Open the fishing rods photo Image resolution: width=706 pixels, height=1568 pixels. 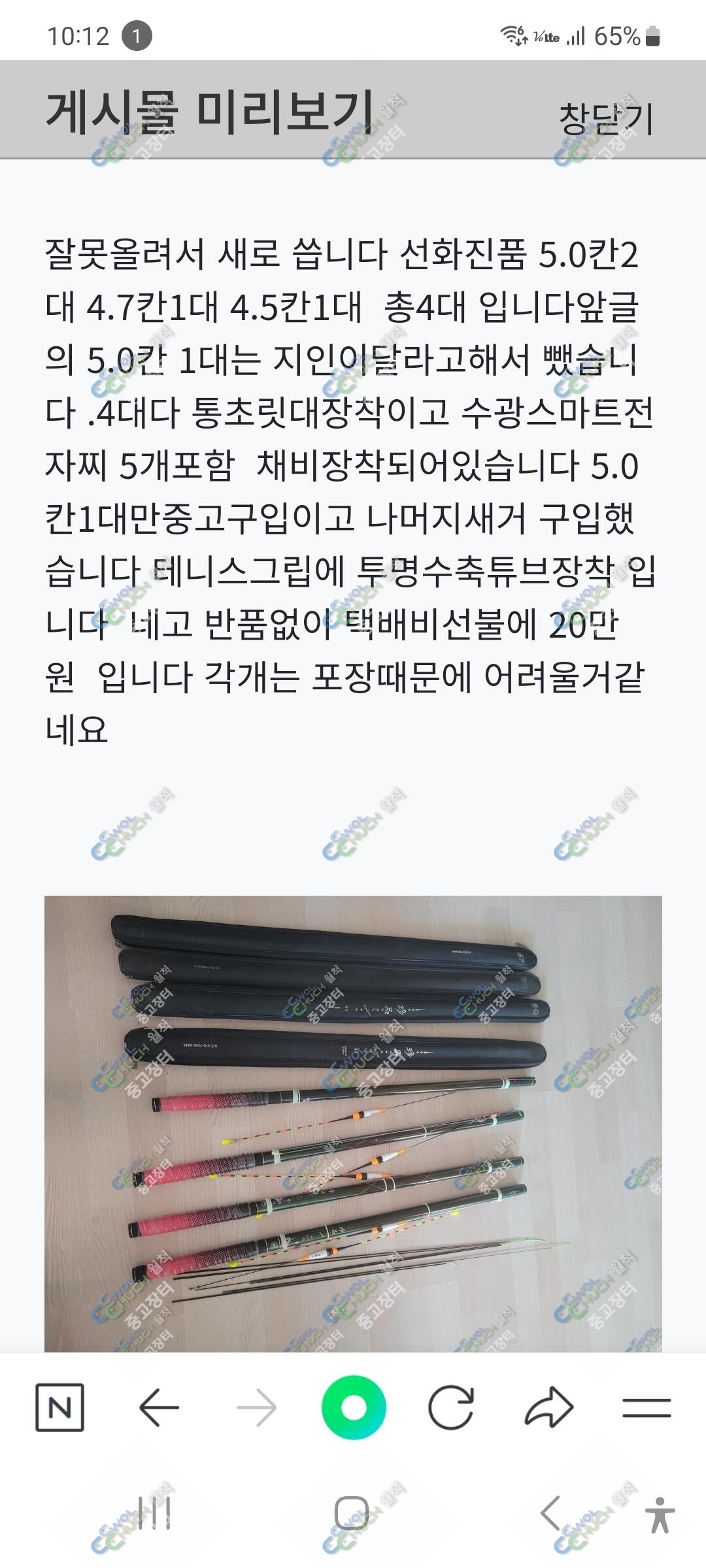(353, 1123)
